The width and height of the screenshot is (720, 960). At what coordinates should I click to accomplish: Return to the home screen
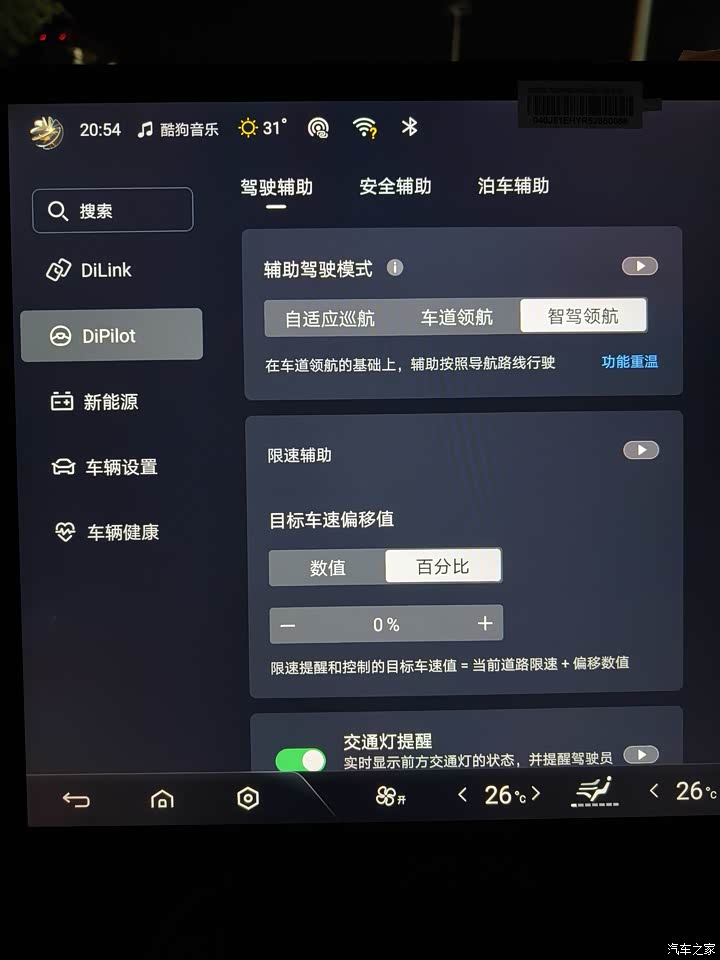click(x=162, y=799)
